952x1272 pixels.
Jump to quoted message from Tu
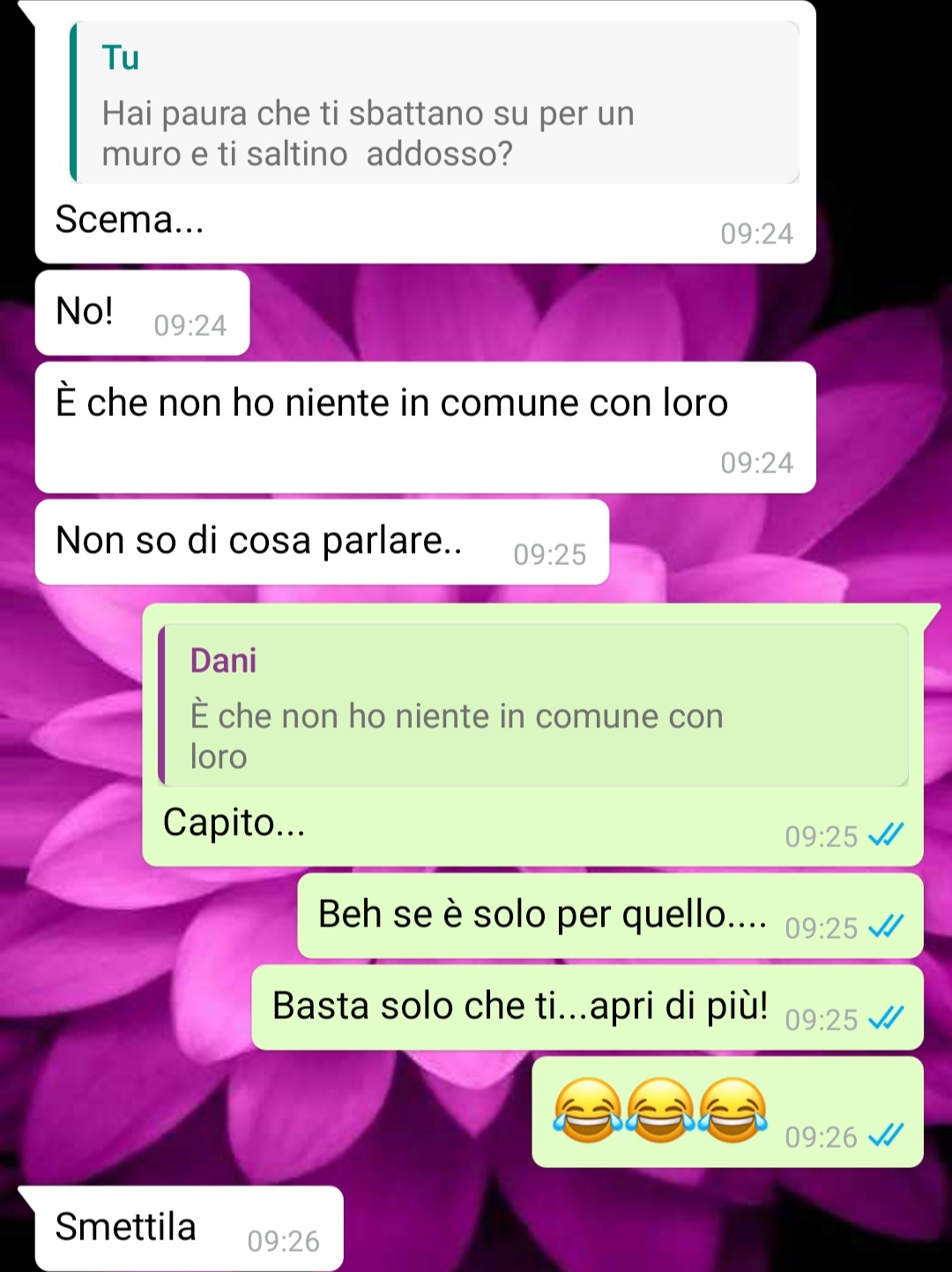coord(434,104)
